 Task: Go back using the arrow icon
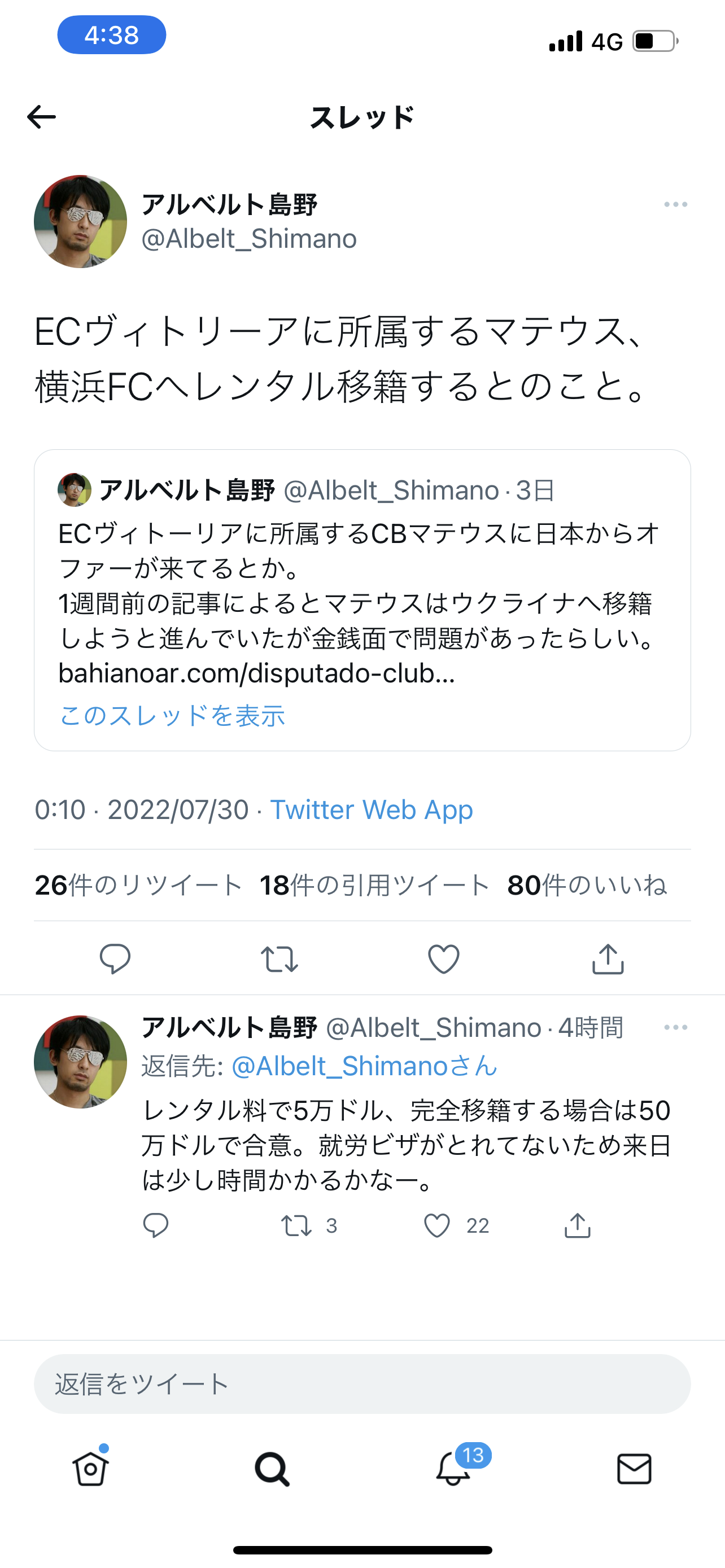point(41,117)
